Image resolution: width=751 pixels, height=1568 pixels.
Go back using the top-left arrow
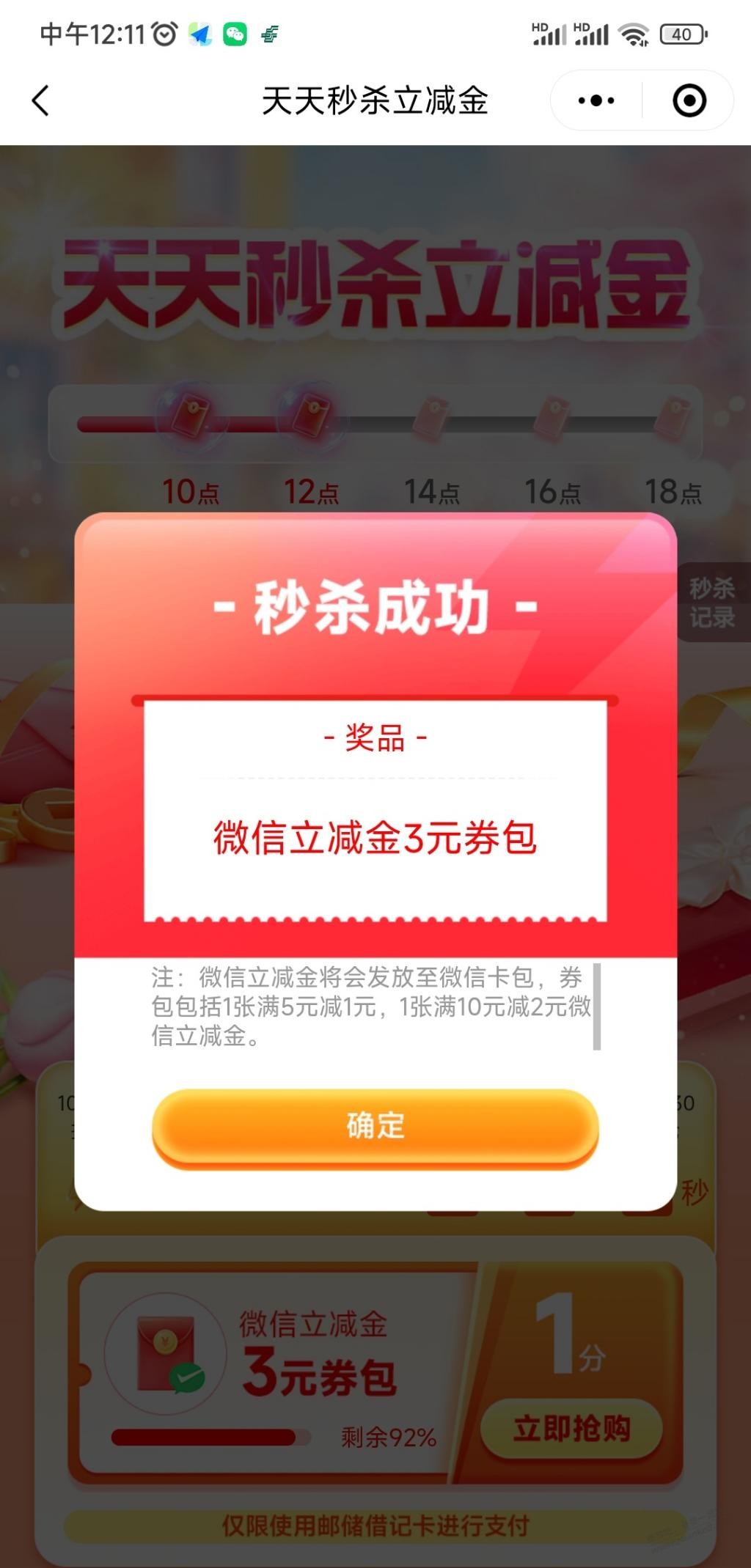pos(41,100)
